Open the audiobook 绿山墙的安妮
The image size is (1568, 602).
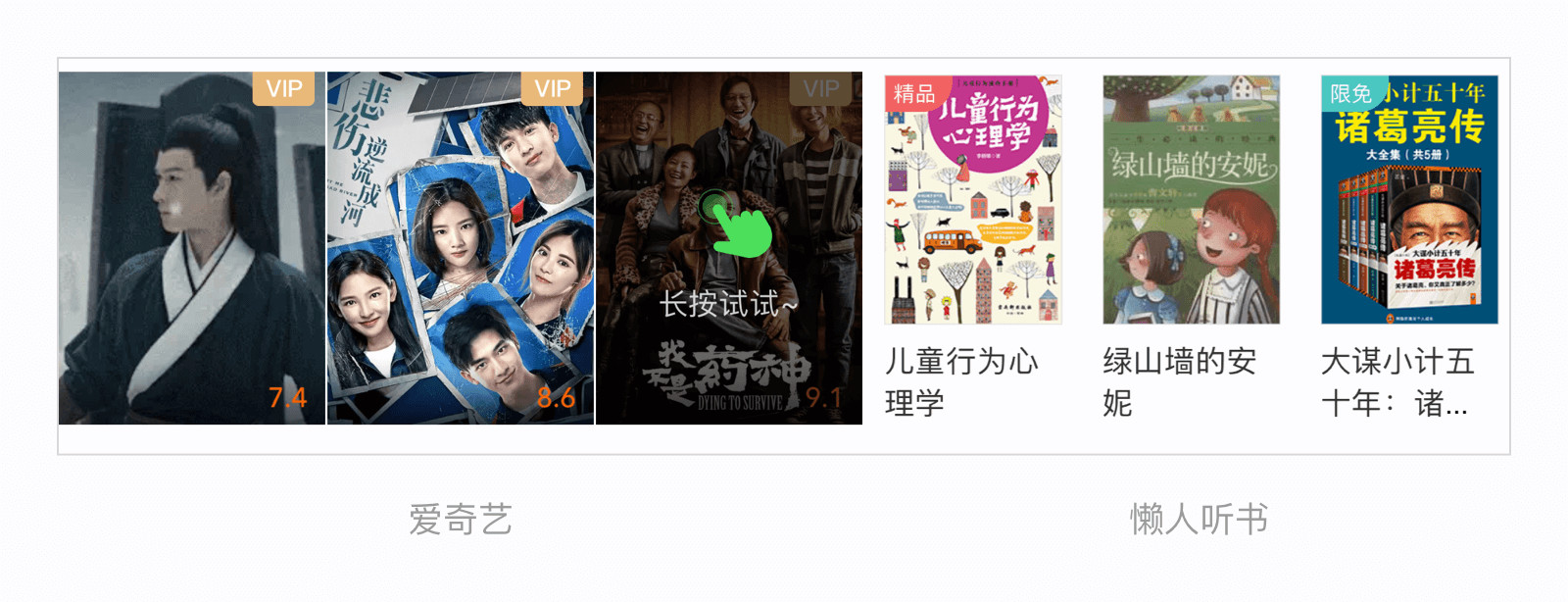pos(1192,200)
